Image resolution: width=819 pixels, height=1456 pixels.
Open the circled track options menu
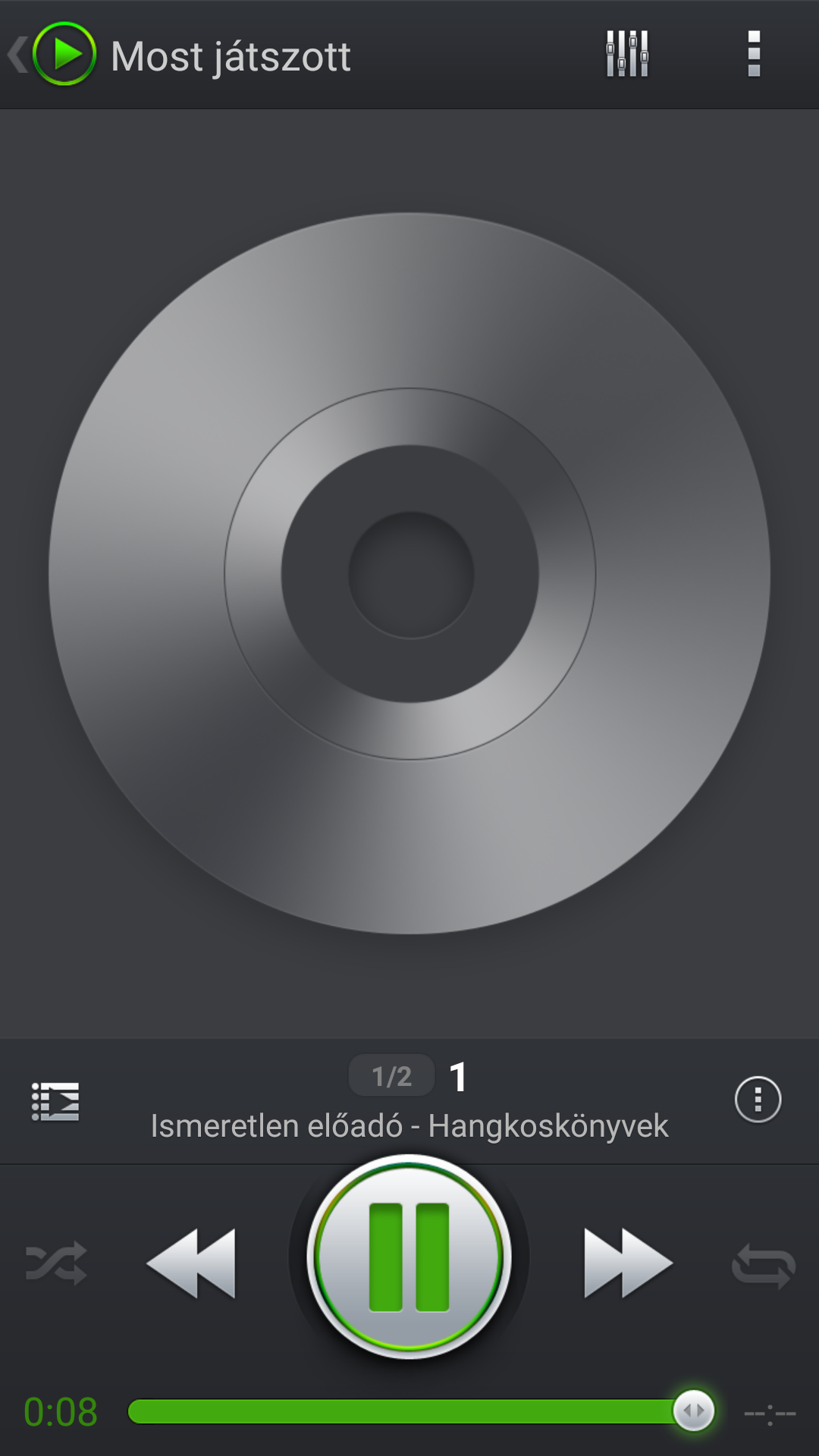pyautogui.click(x=758, y=1099)
